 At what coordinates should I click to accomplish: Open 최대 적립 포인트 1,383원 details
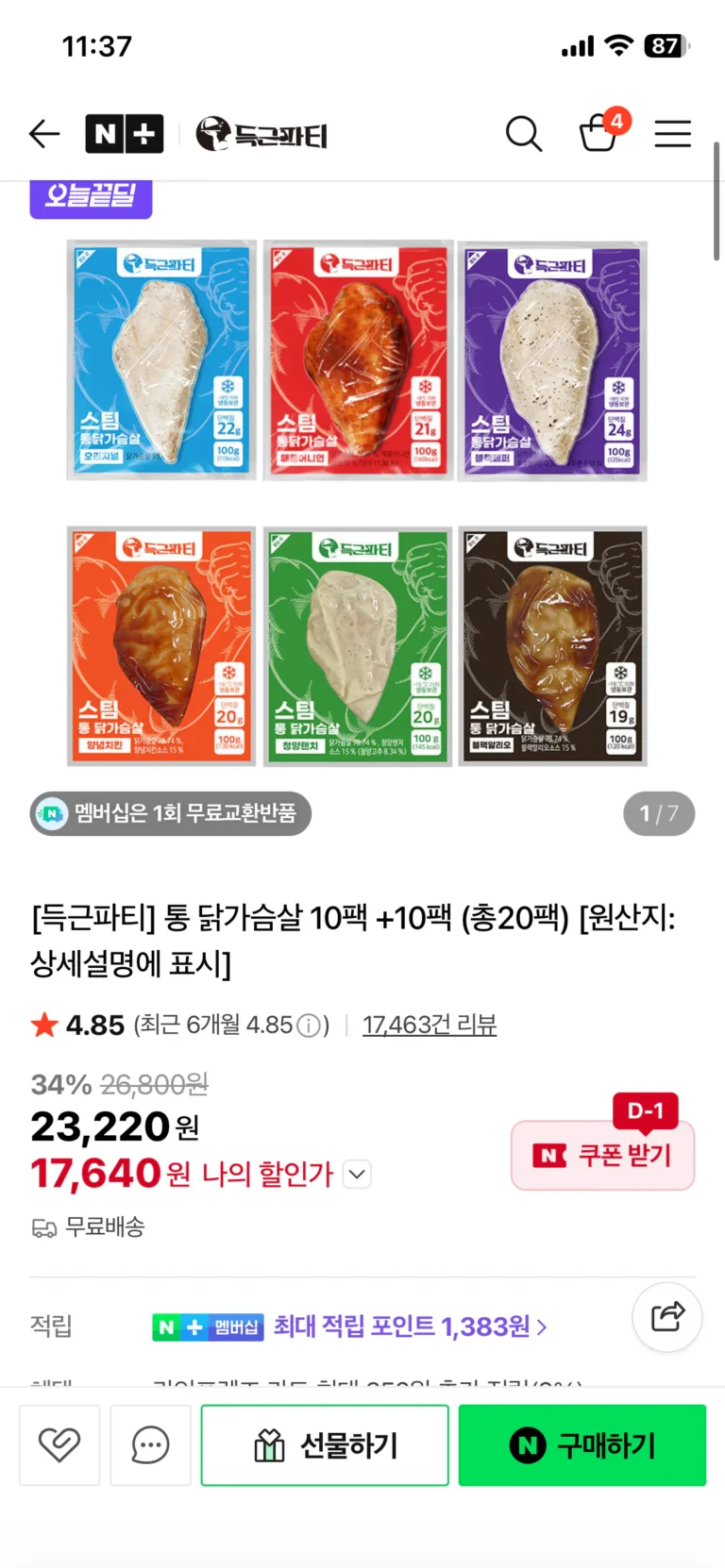click(410, 1326)
